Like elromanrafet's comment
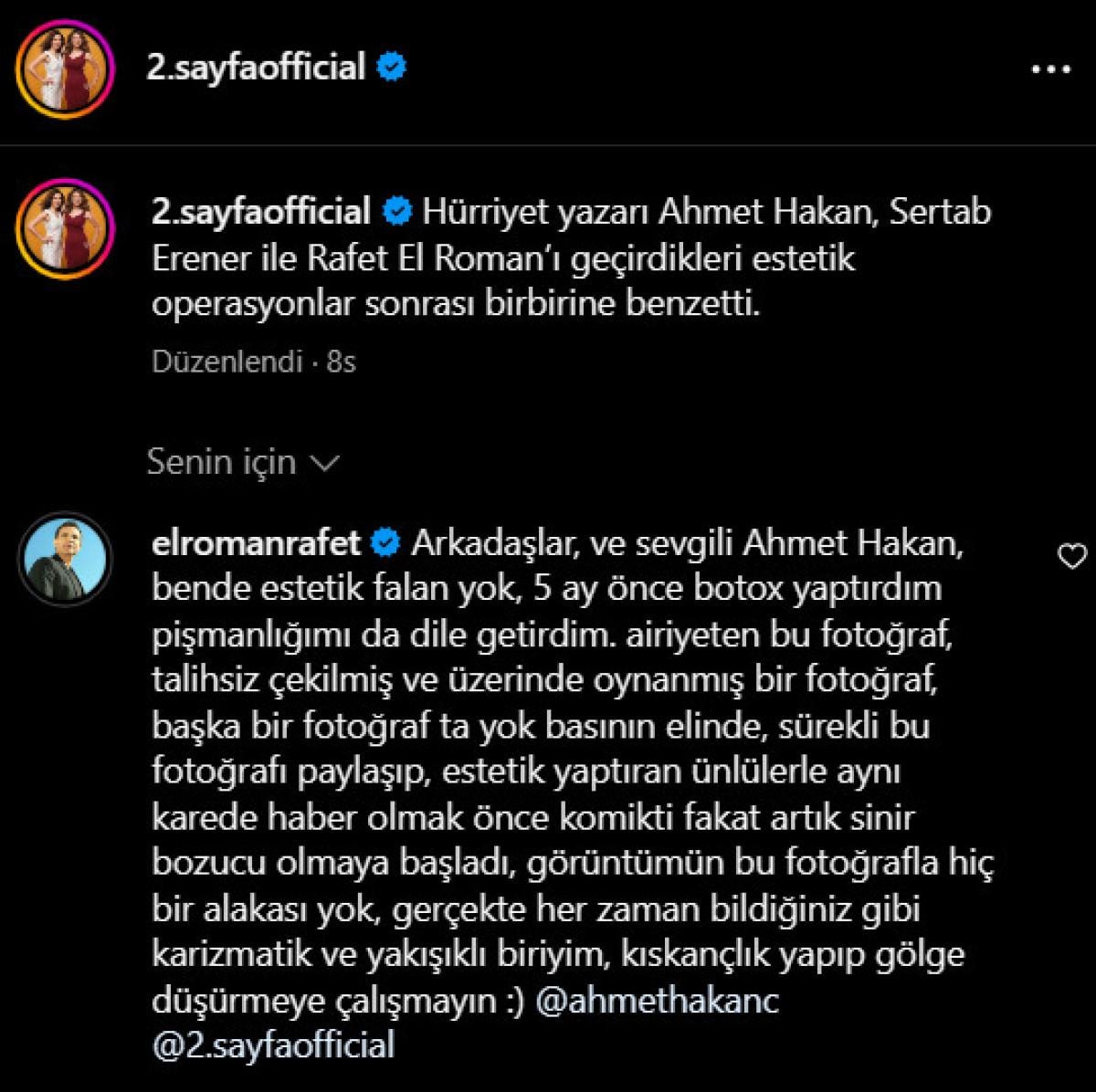 [x=1071, y=556]
